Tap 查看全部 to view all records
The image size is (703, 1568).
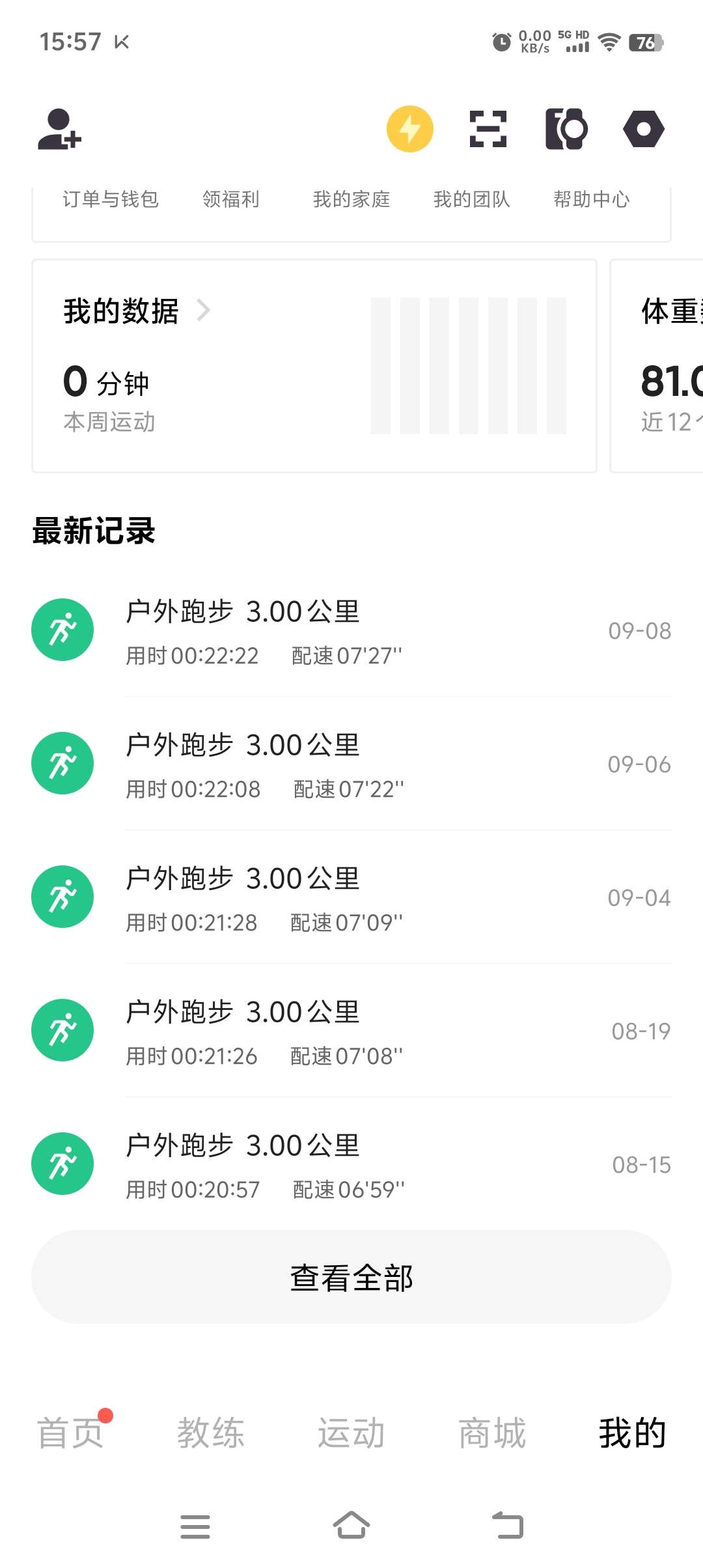[351, 1278]
